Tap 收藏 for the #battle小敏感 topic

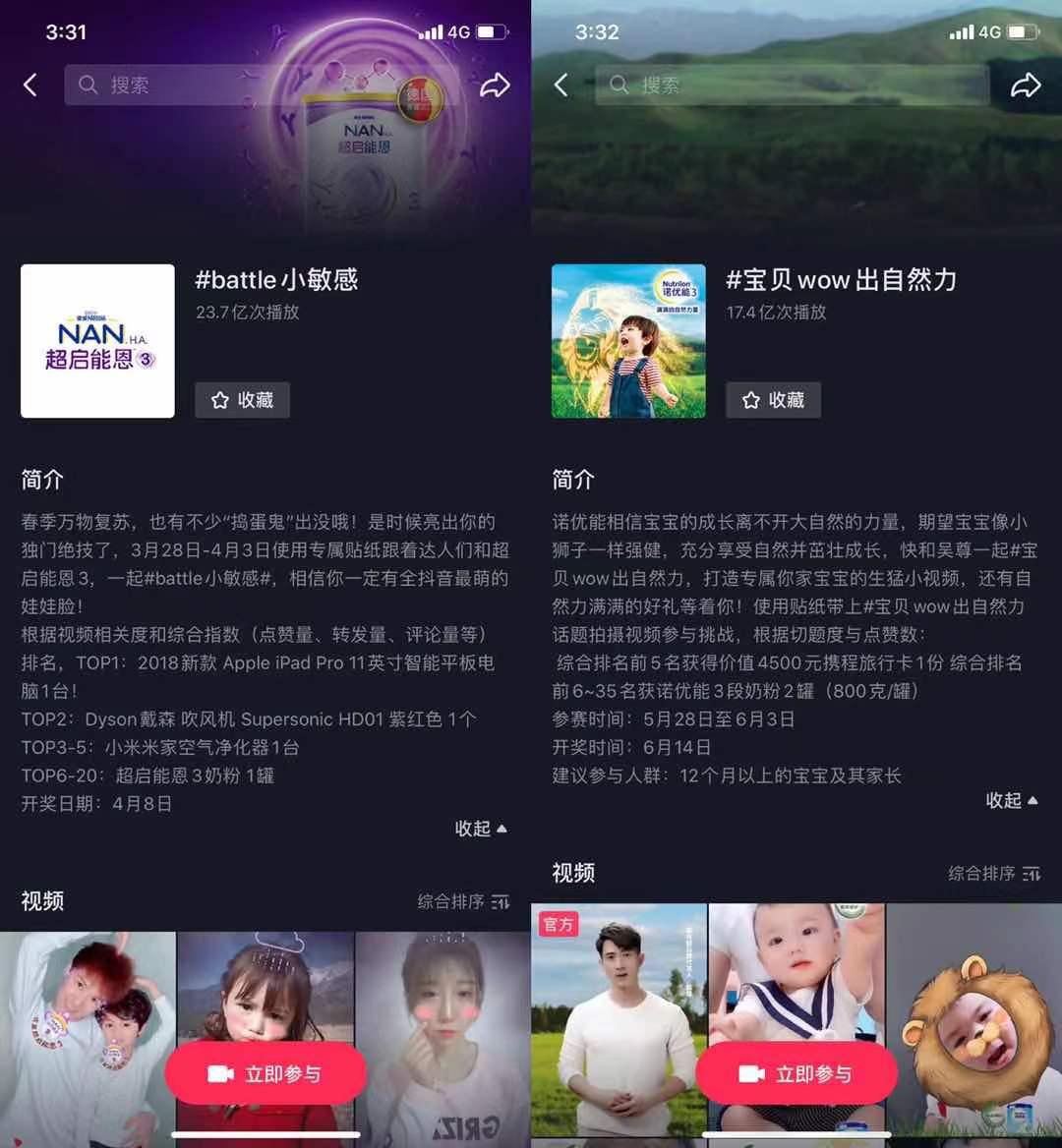(243, 400)
